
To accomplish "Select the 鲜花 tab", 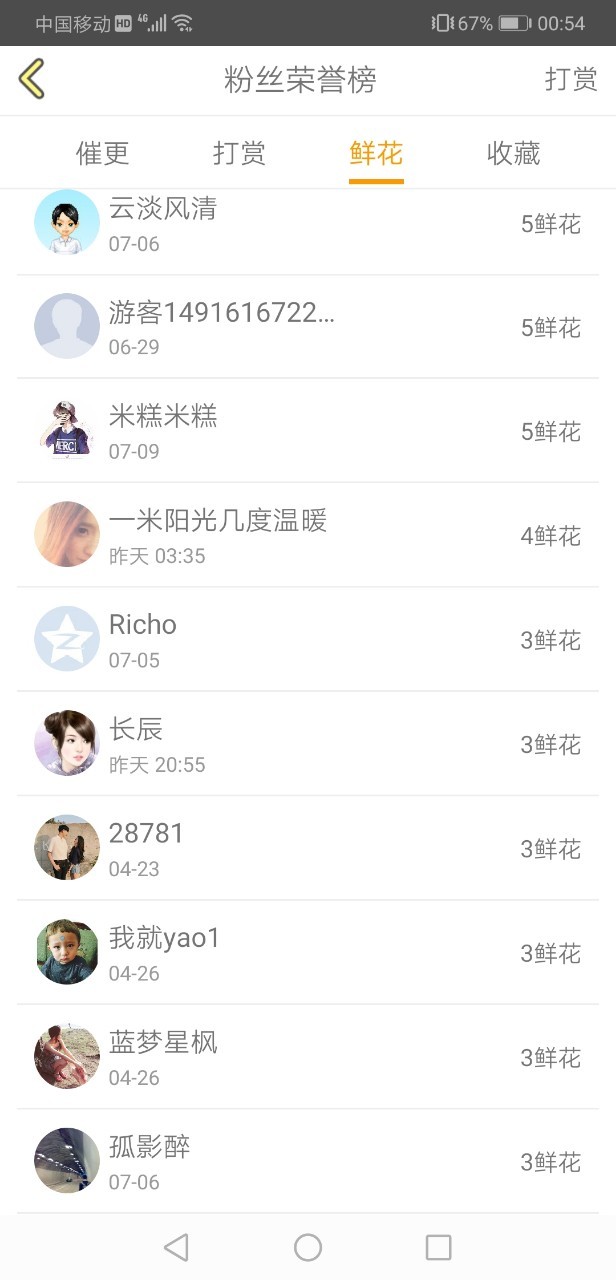I will click(x=376, y=153).
